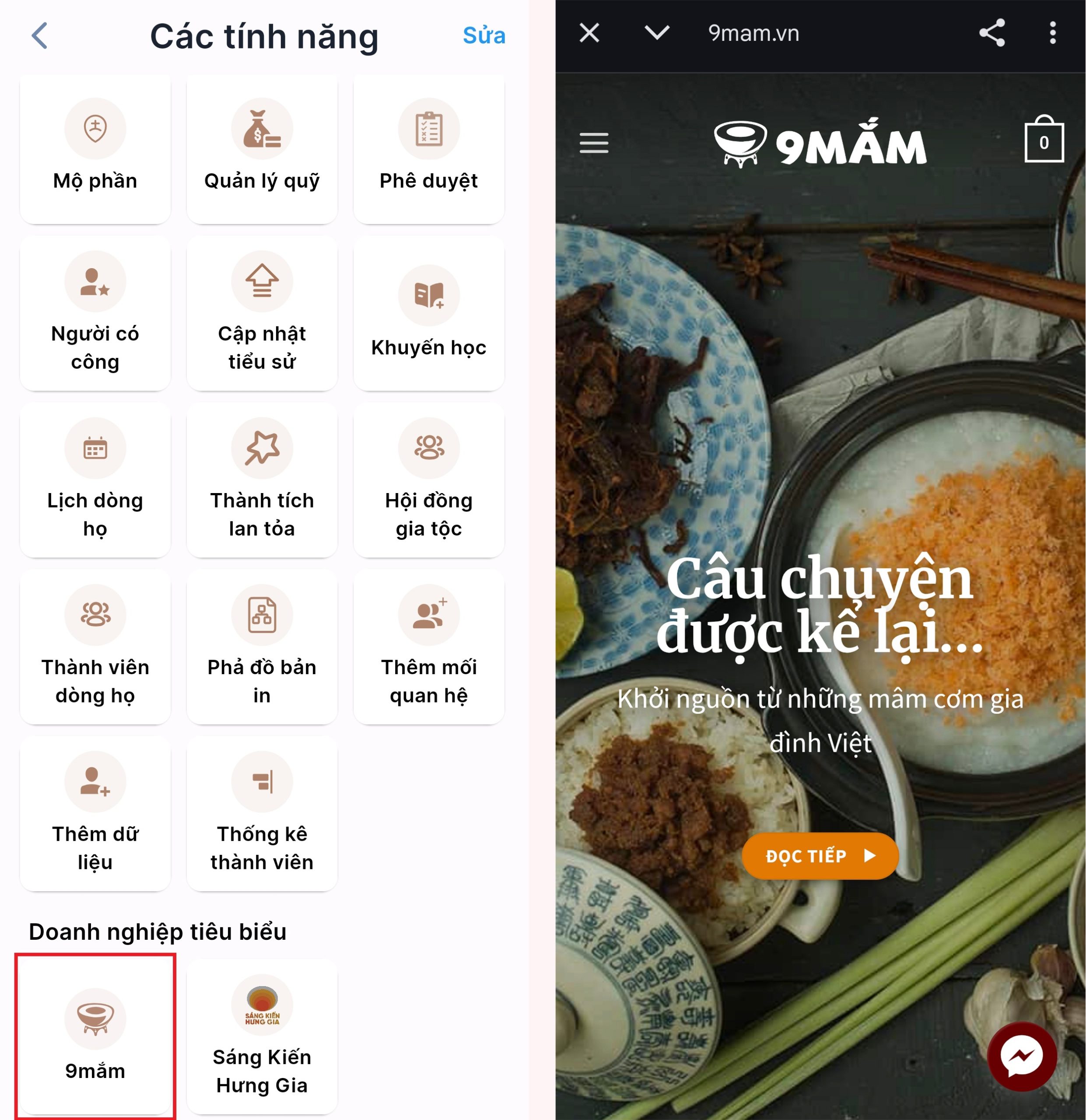Open the 9MẮM site hamburger menu
The height and width of the screenshot is (1120, 1086).
[594, 143]
